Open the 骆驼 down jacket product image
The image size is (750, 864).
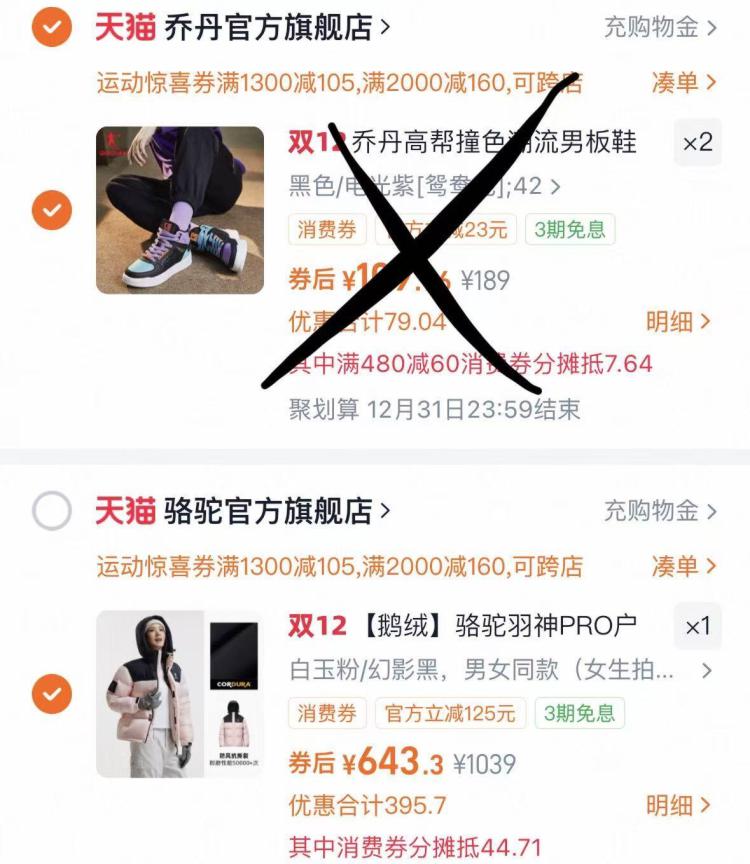pos(180,694)
